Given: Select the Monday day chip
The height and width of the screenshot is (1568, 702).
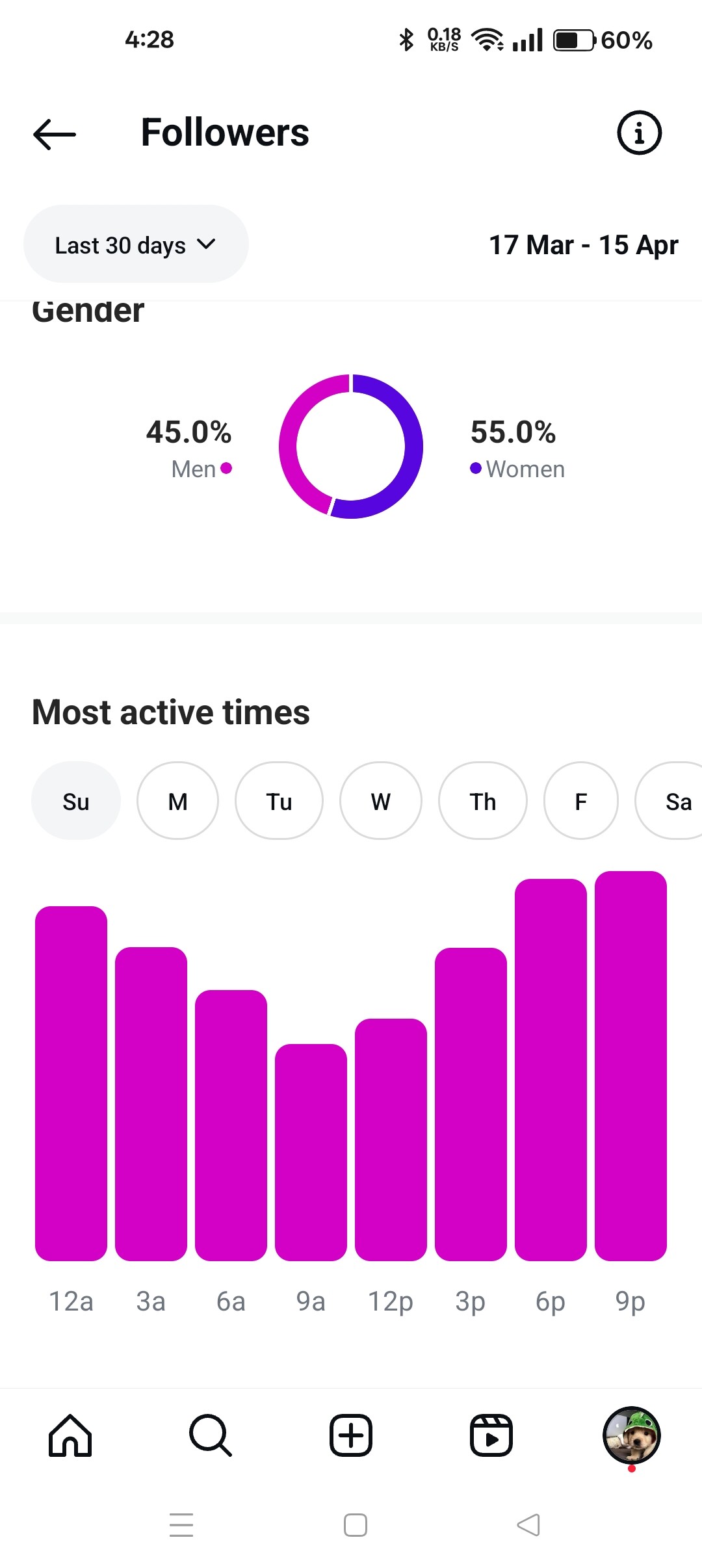Looking at the screenshot, I should (177, 801).
